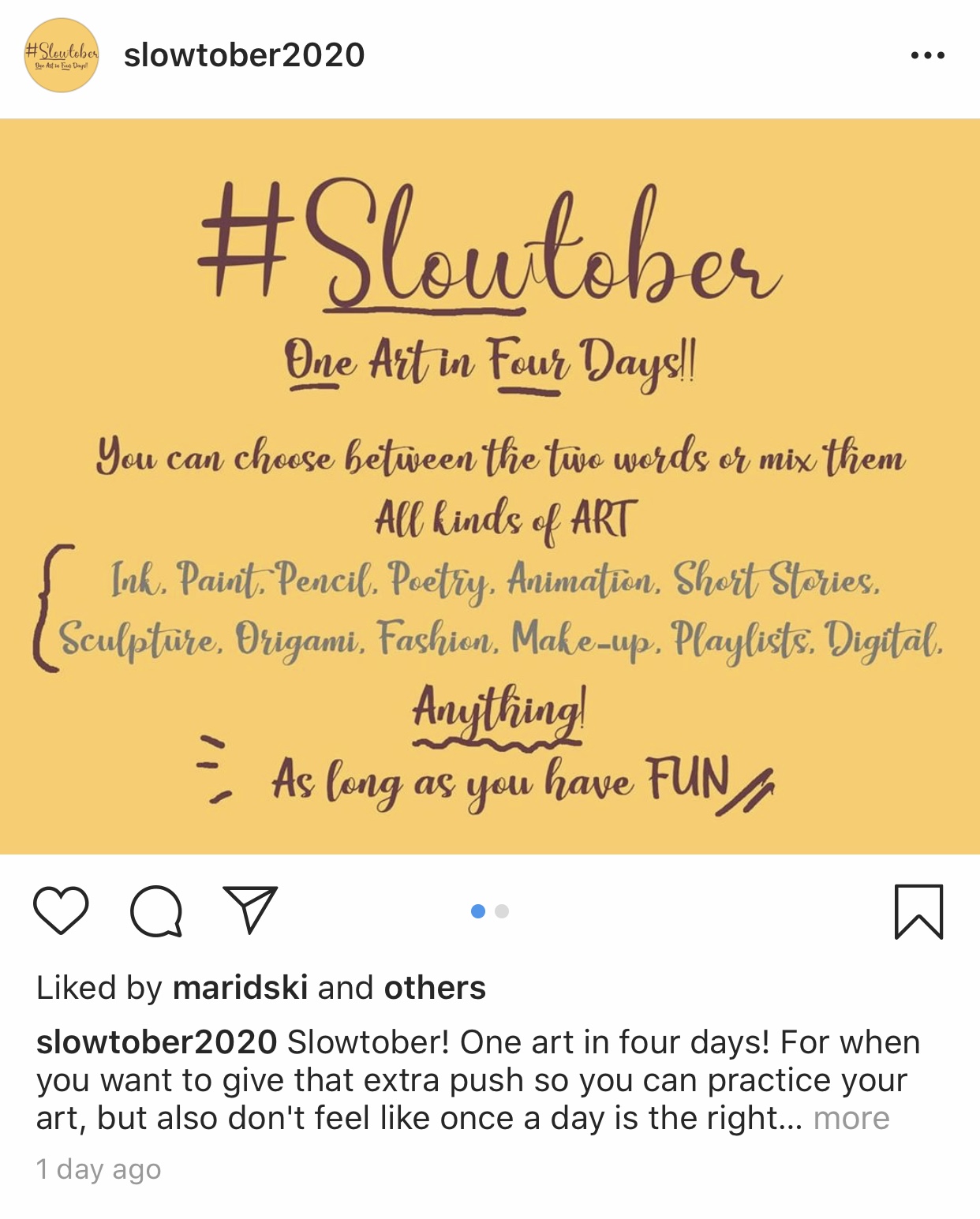Screen dimensions: 980x1219
Task: Tap the Slowtober post image
Action: [x=490, y=486]
